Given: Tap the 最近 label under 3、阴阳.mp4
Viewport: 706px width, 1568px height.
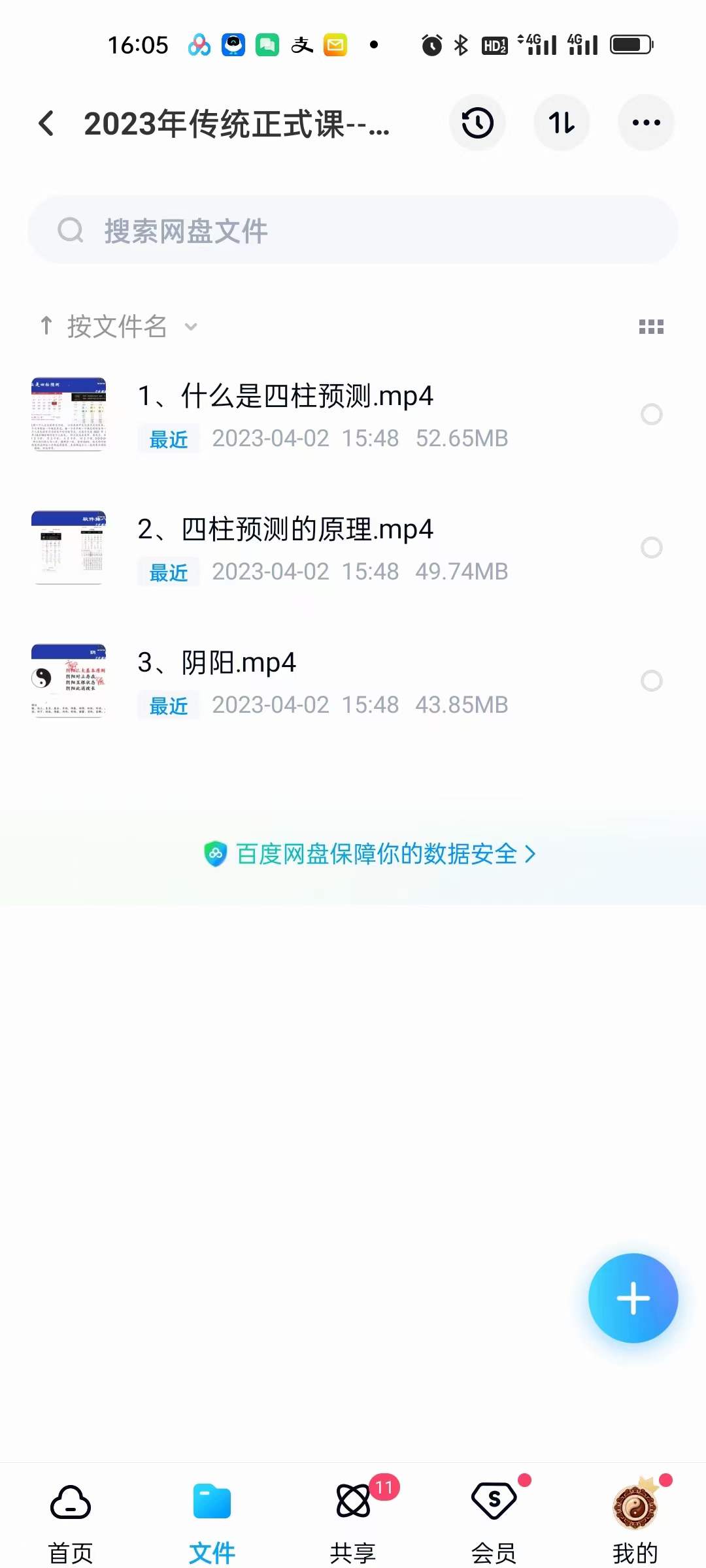Looking at the screenshot, I should (x=167, y=706).
